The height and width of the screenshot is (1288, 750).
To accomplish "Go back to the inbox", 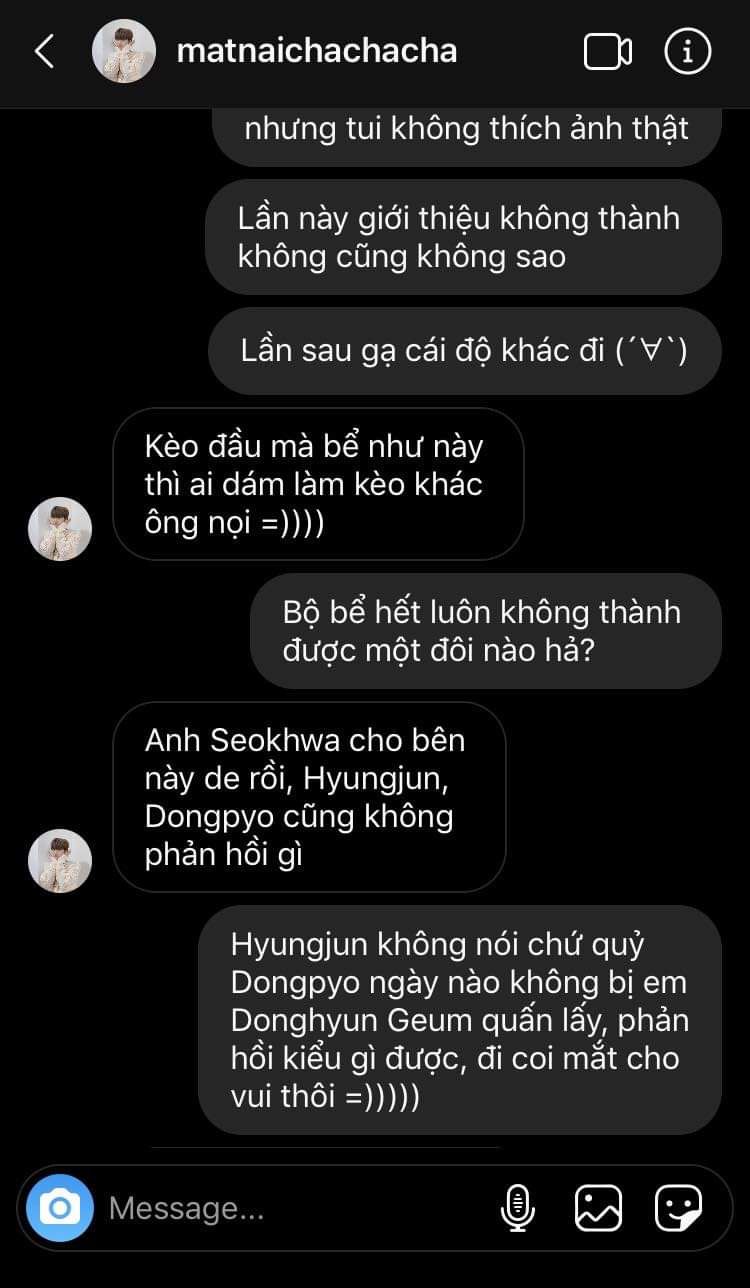I will pos(44,51).
